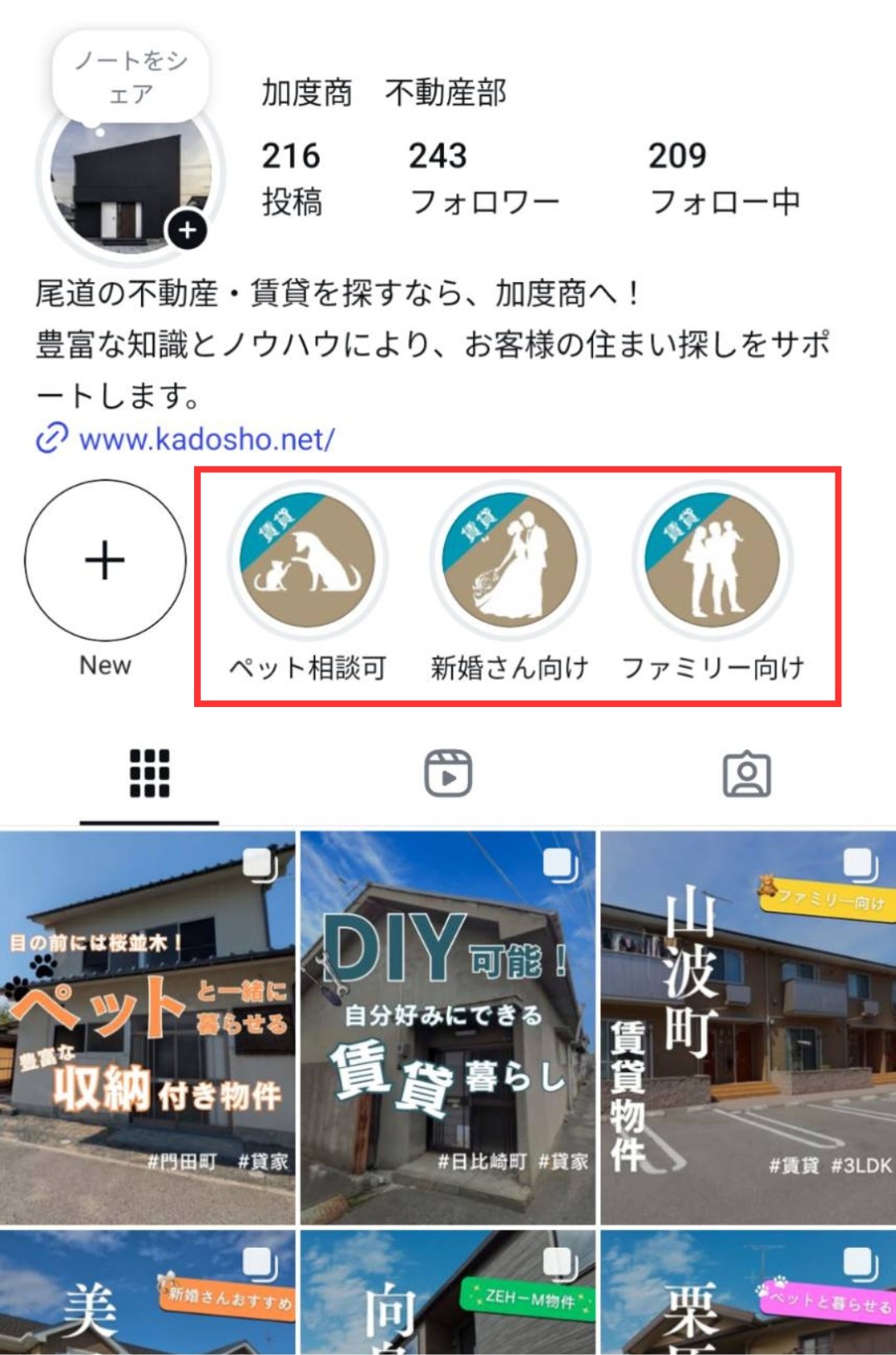Open the ペット相談可 highlight
Viewport: 896px width, 1355px height.
(x=308, y=561)
